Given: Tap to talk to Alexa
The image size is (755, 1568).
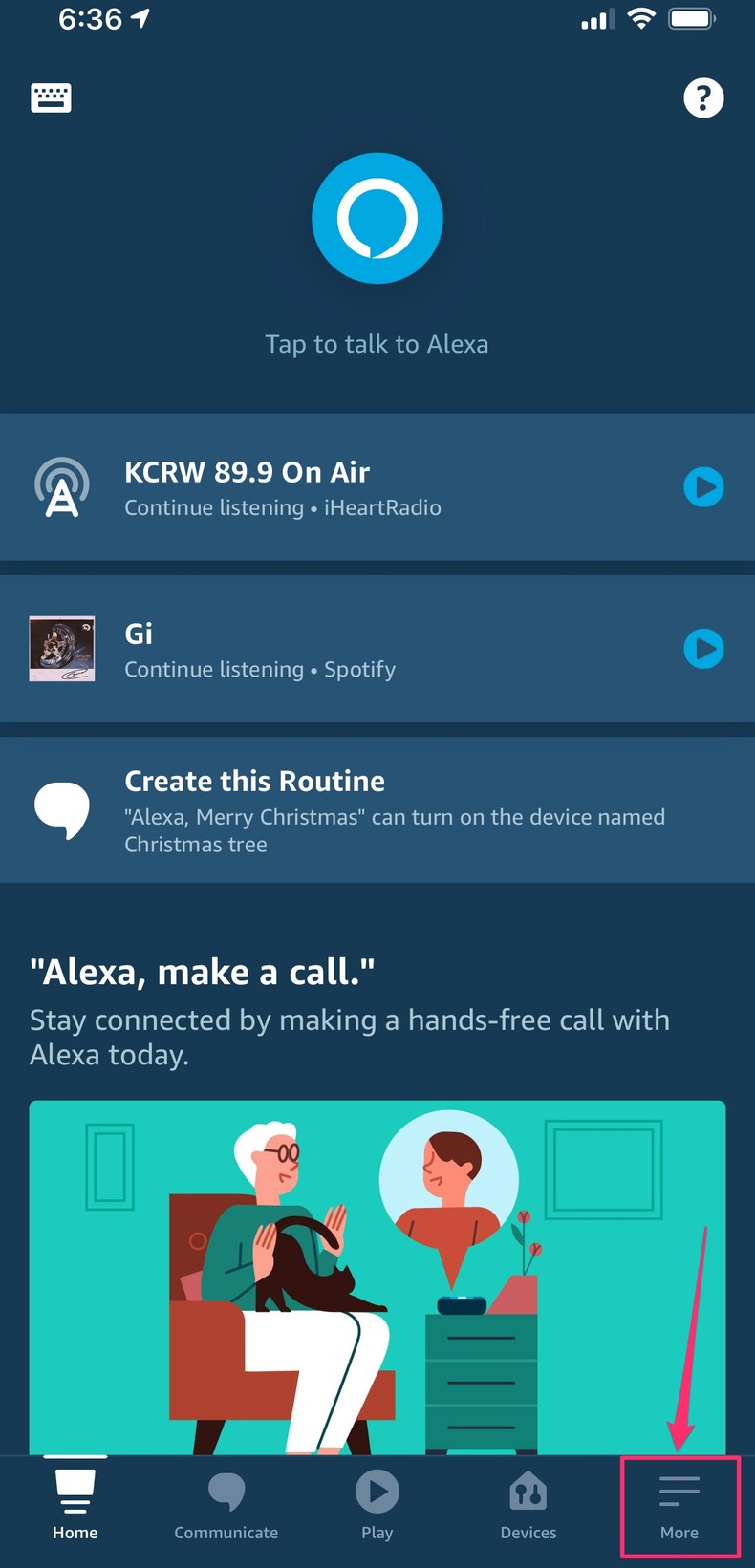Looking at the screenshot, I should click(x=377, y=218).
